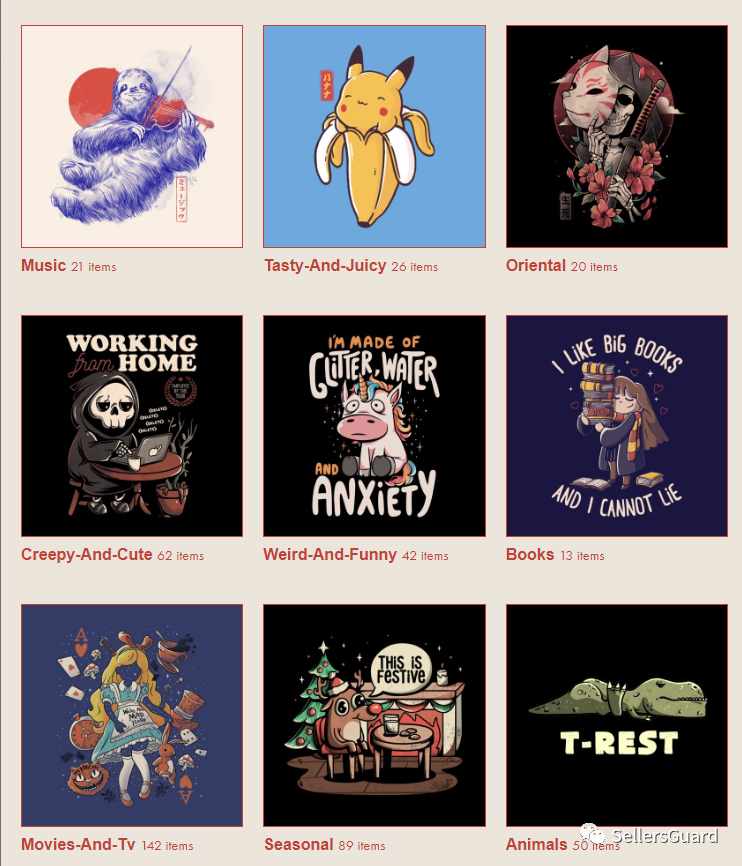This screenshot has width=742, height=866.
Task: Open the Music collection sloth tile
Action: pyautogui.click(x=131, y=136)
